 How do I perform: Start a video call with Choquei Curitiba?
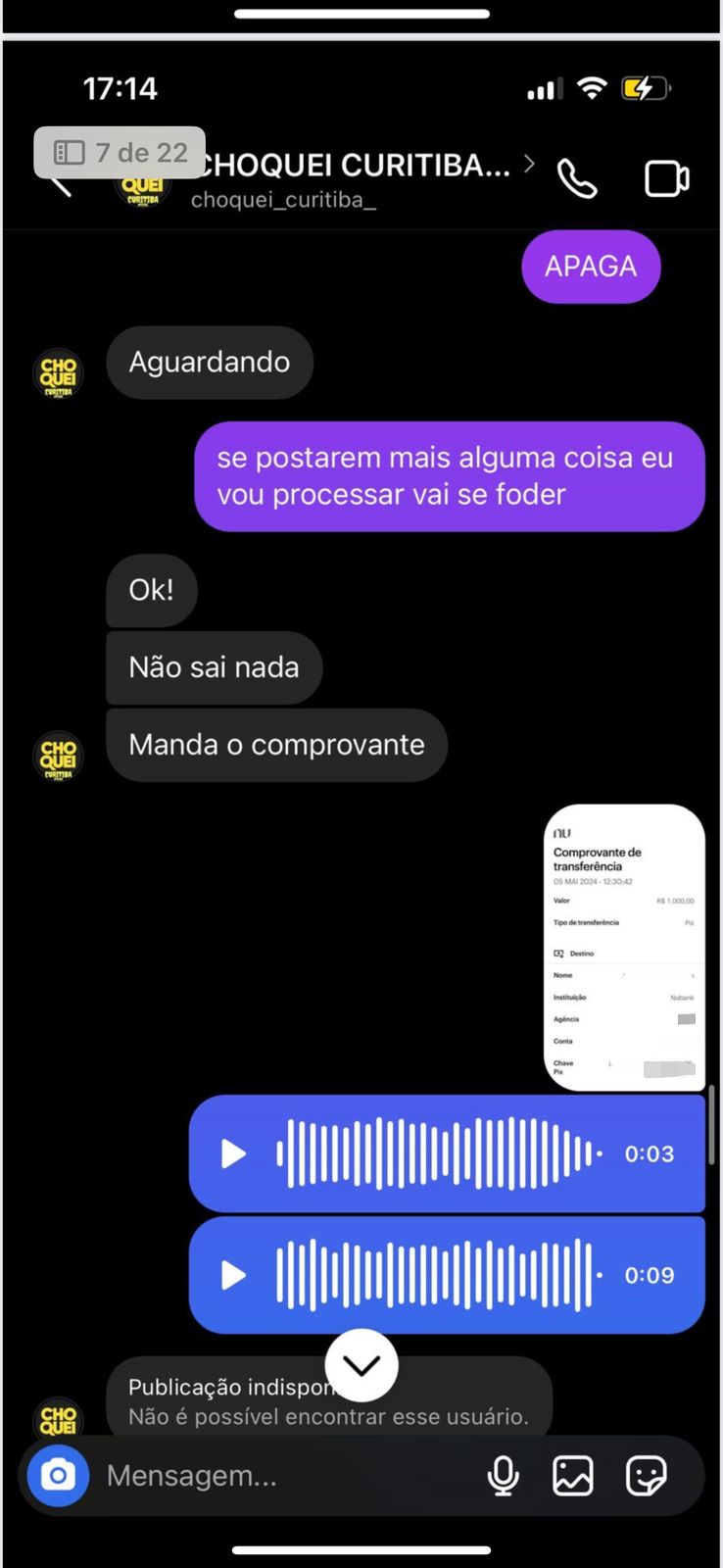[667, 178]
